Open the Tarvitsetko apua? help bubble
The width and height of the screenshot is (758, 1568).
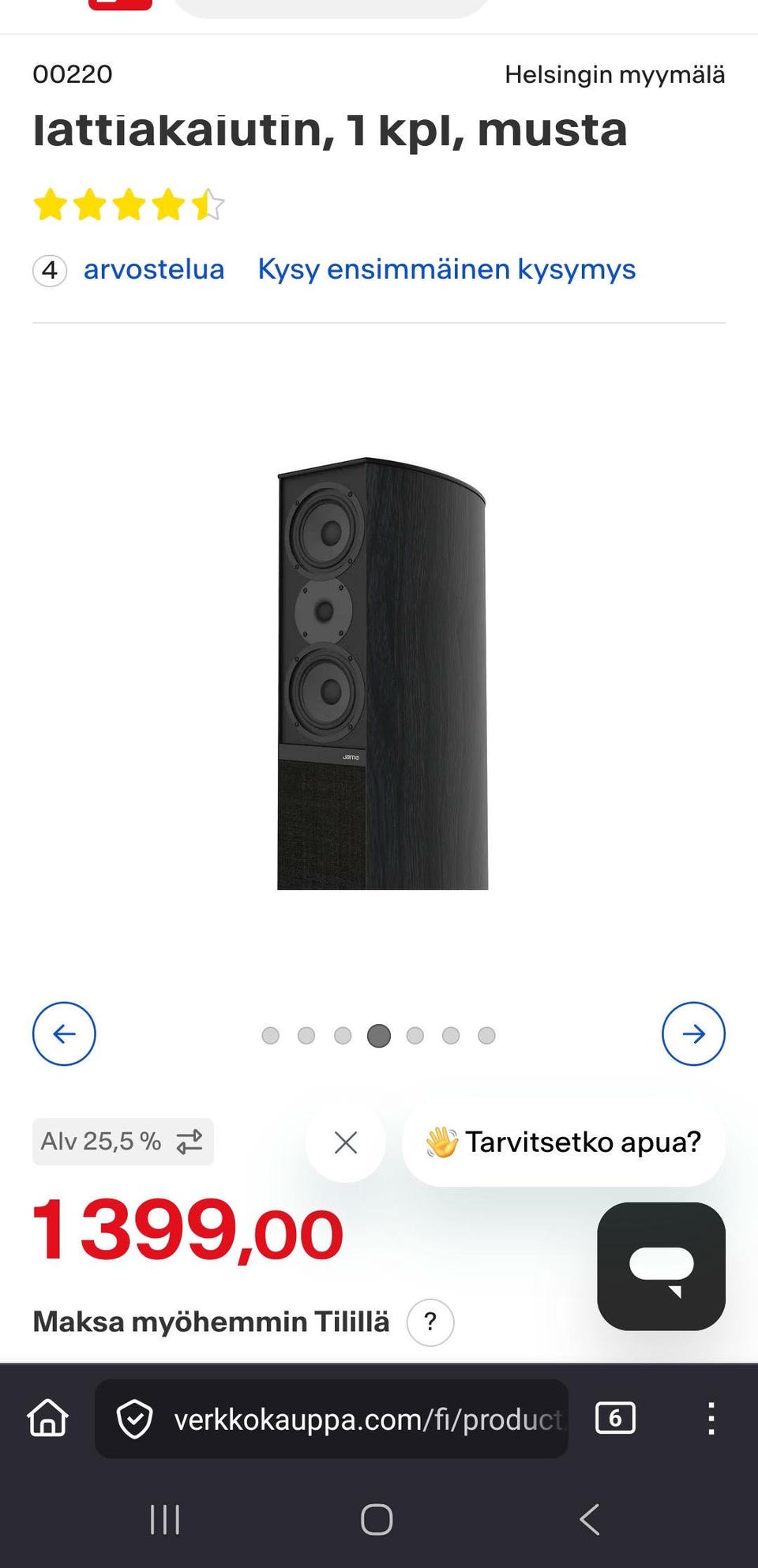564,1142
